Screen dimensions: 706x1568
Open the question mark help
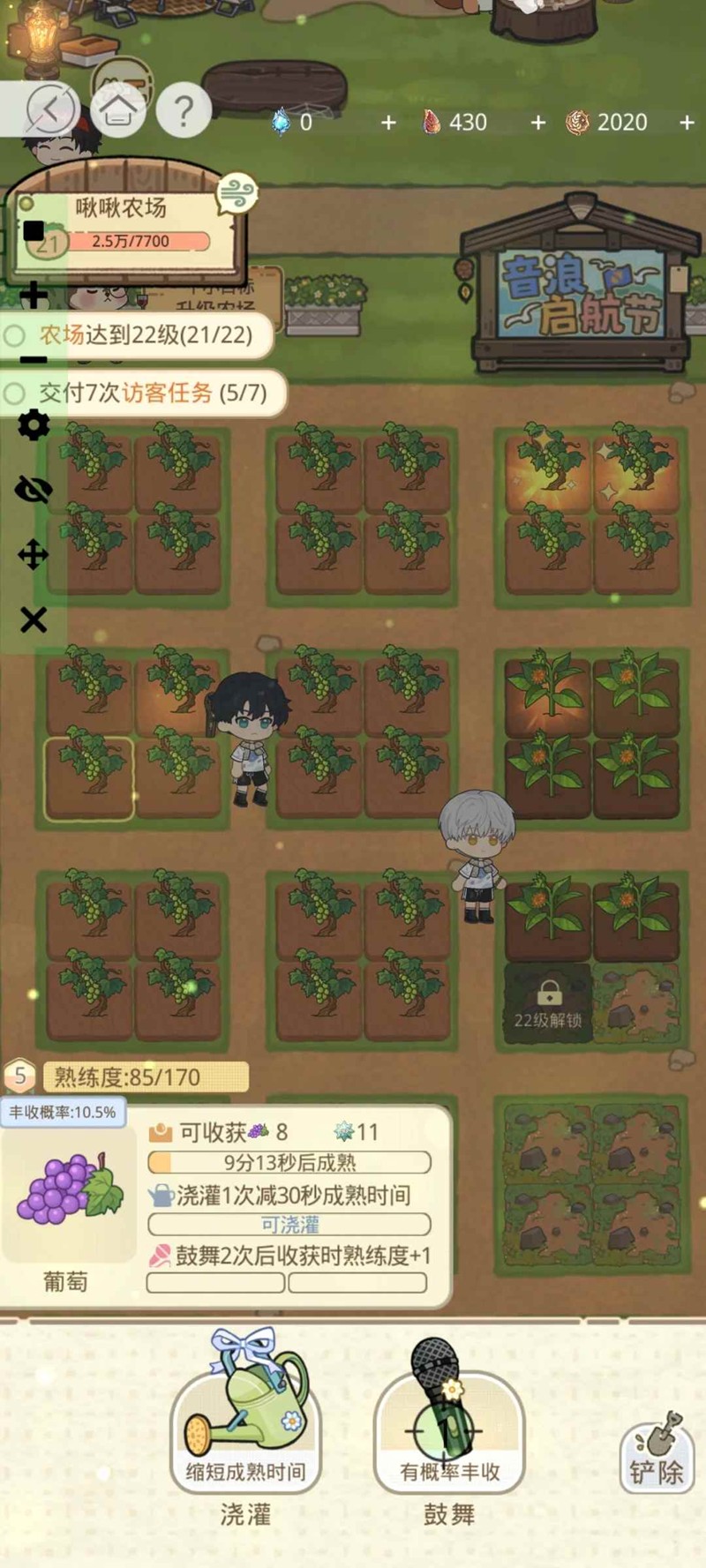(x=184, y=110)
